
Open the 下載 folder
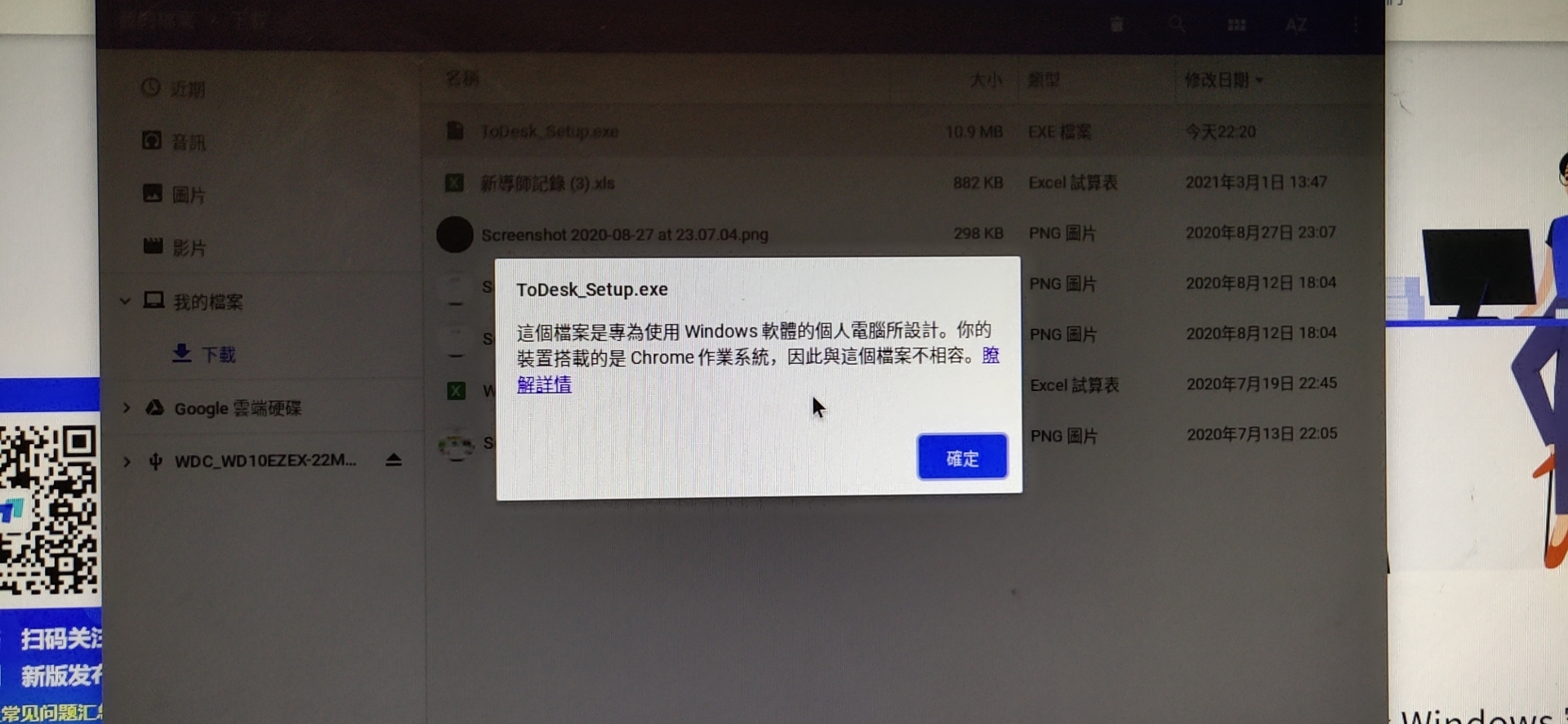(218, 354)
